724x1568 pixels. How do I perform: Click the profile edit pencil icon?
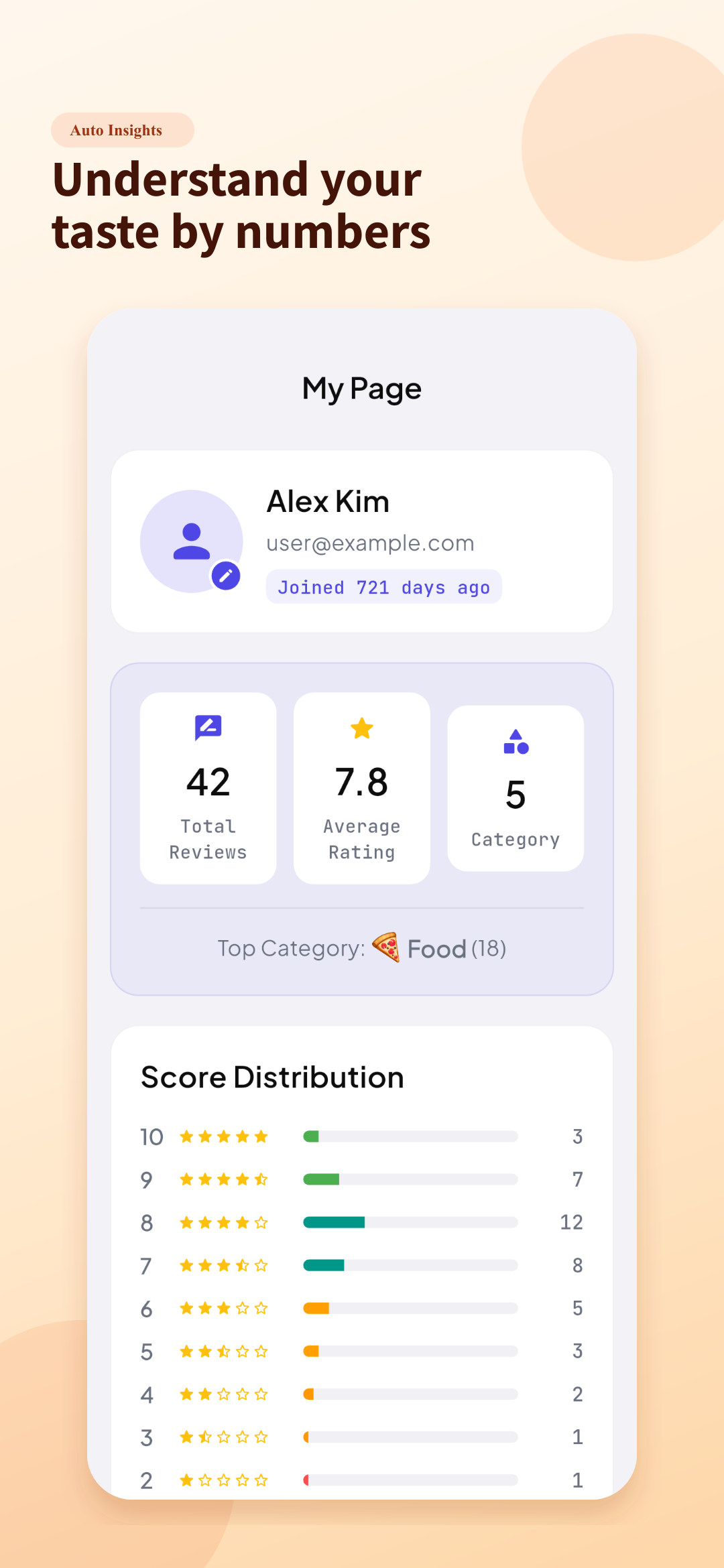227,575
